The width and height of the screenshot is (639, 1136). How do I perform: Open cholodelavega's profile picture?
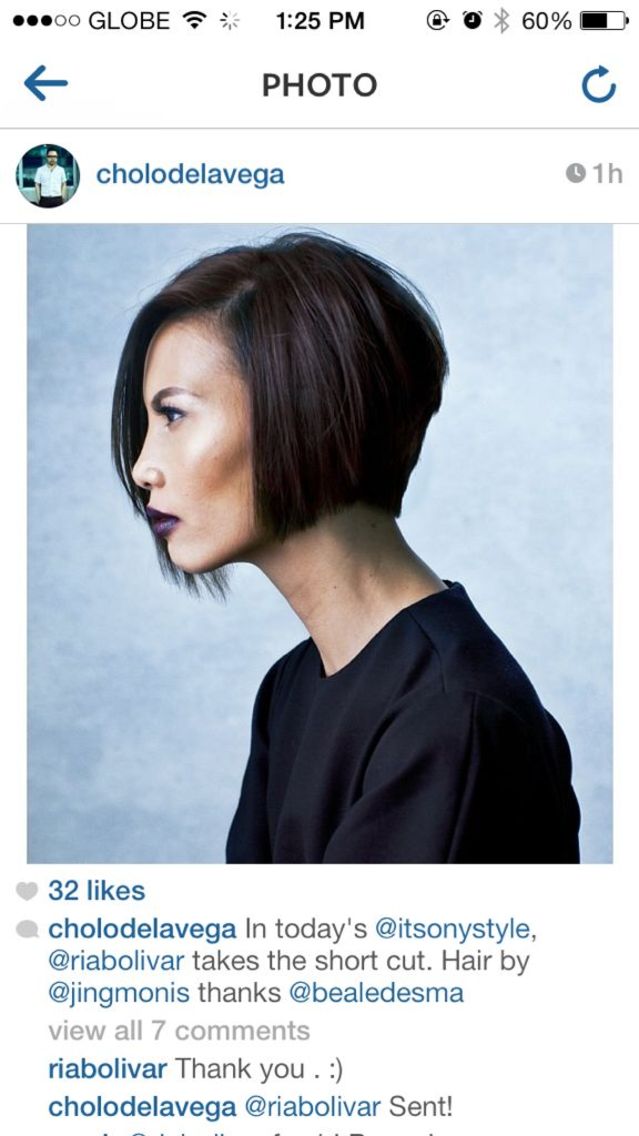tap(47, 175)
